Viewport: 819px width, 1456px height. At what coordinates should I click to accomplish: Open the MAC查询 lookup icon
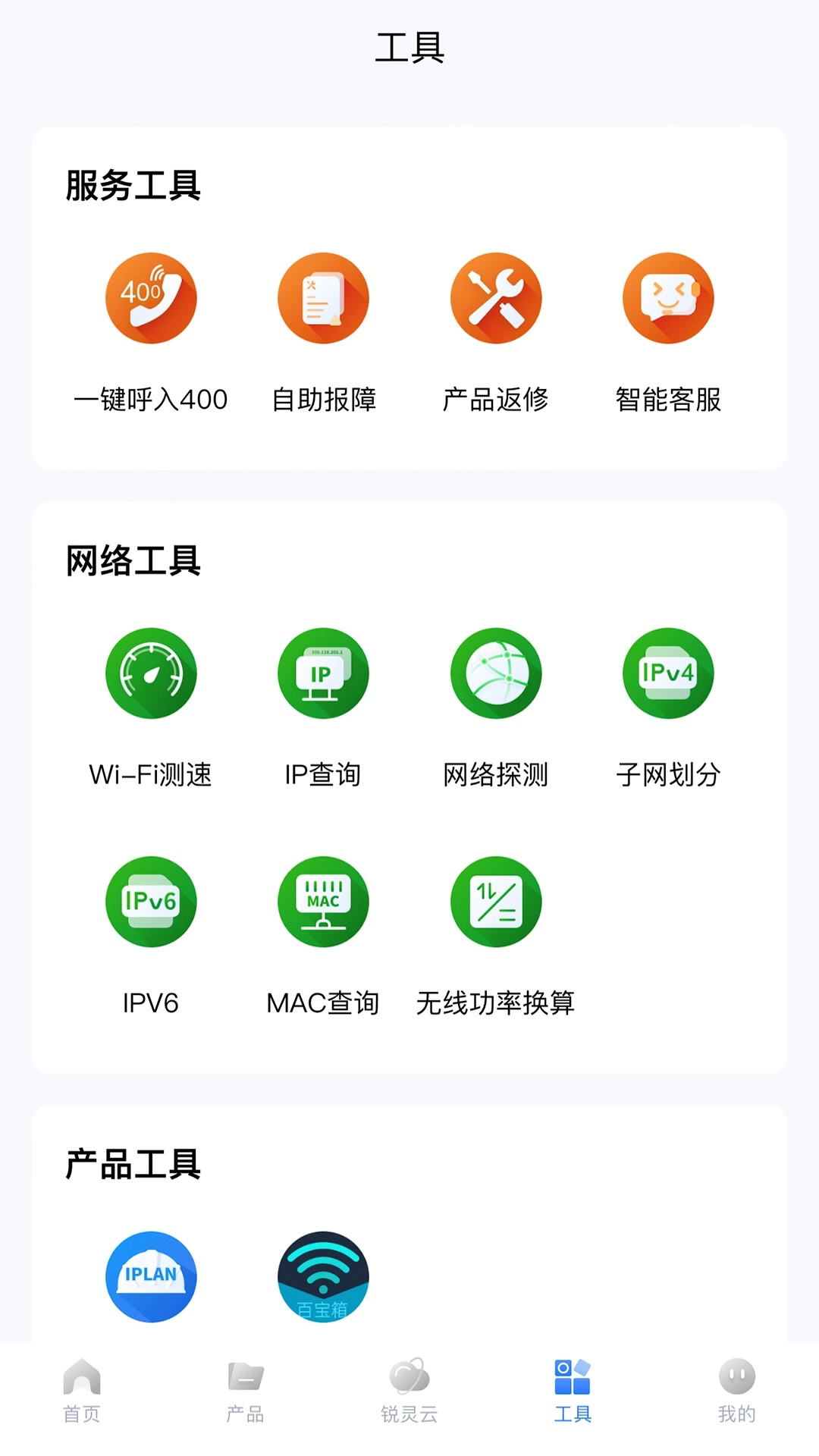(323, 901)
